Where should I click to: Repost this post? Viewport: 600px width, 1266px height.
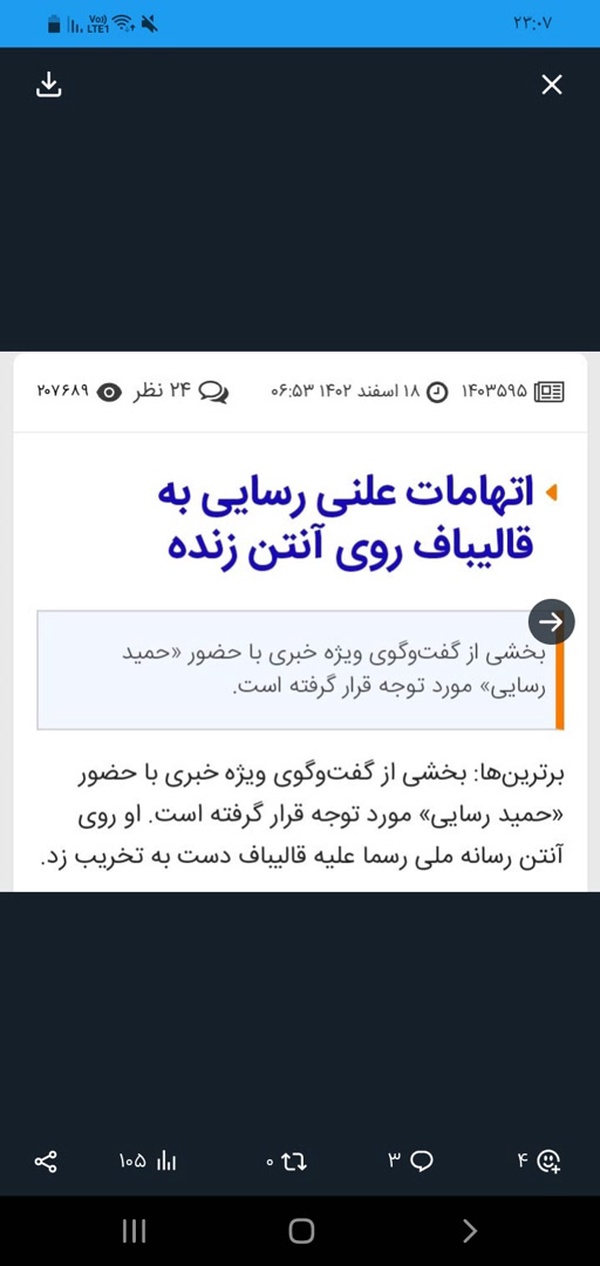click(x=286, y=1161)
